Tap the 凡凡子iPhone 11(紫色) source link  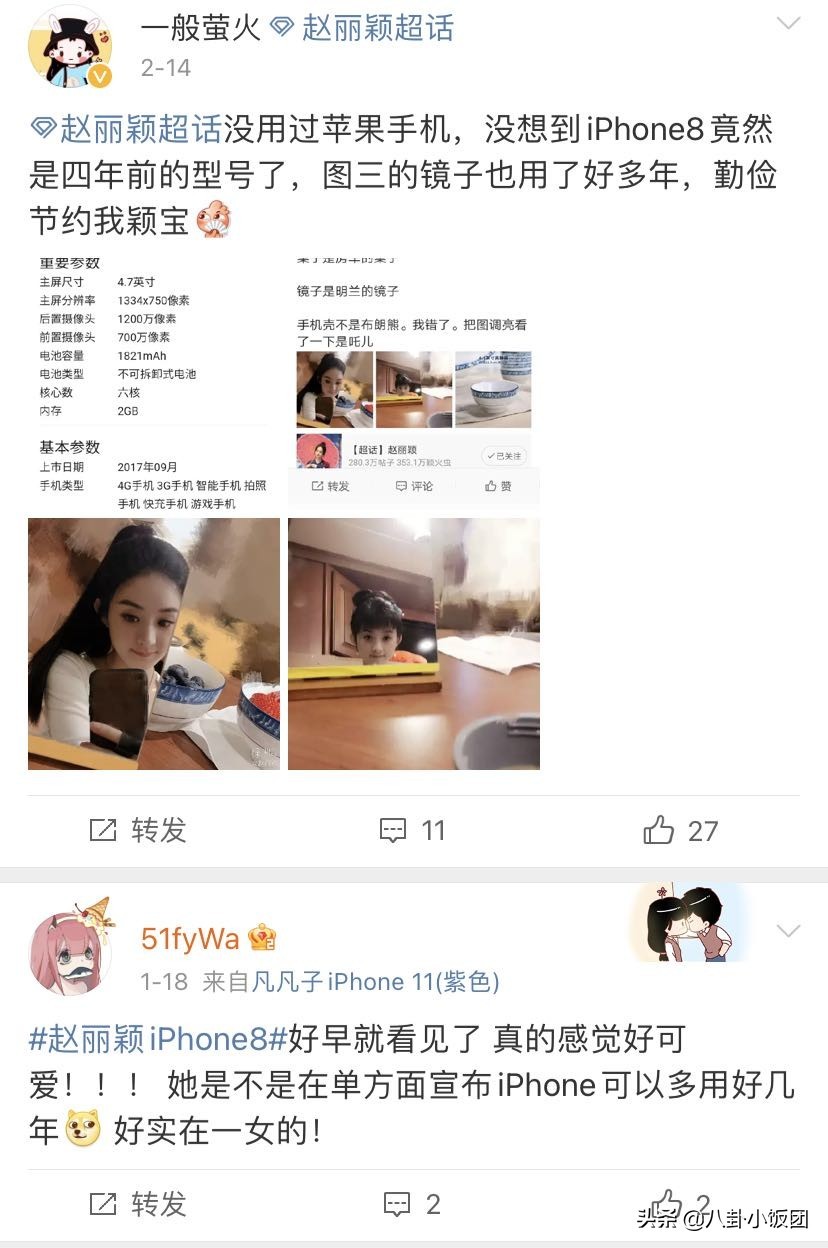(376, 982)
